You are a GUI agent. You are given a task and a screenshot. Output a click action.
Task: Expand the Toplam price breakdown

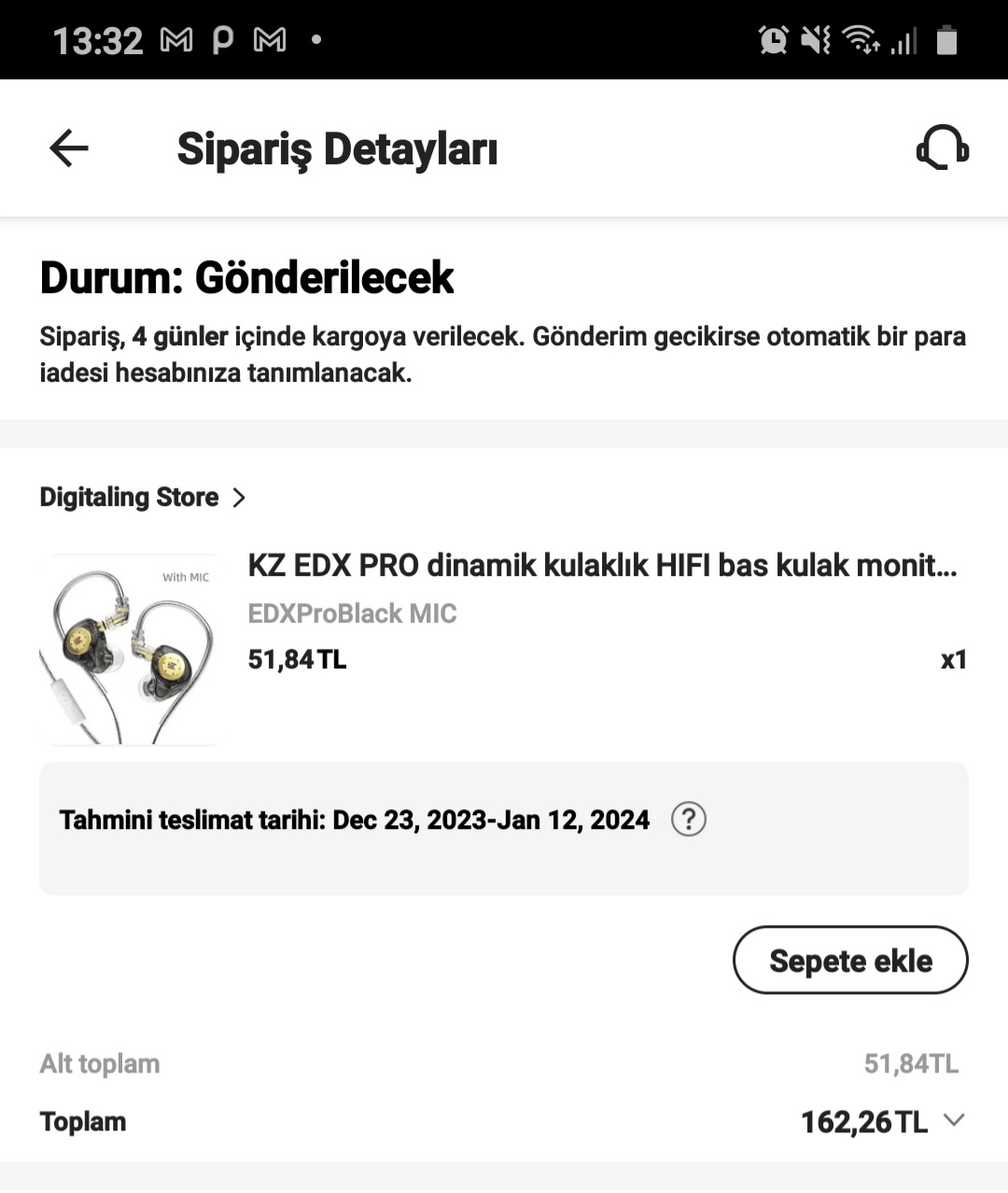(954, 1120)
